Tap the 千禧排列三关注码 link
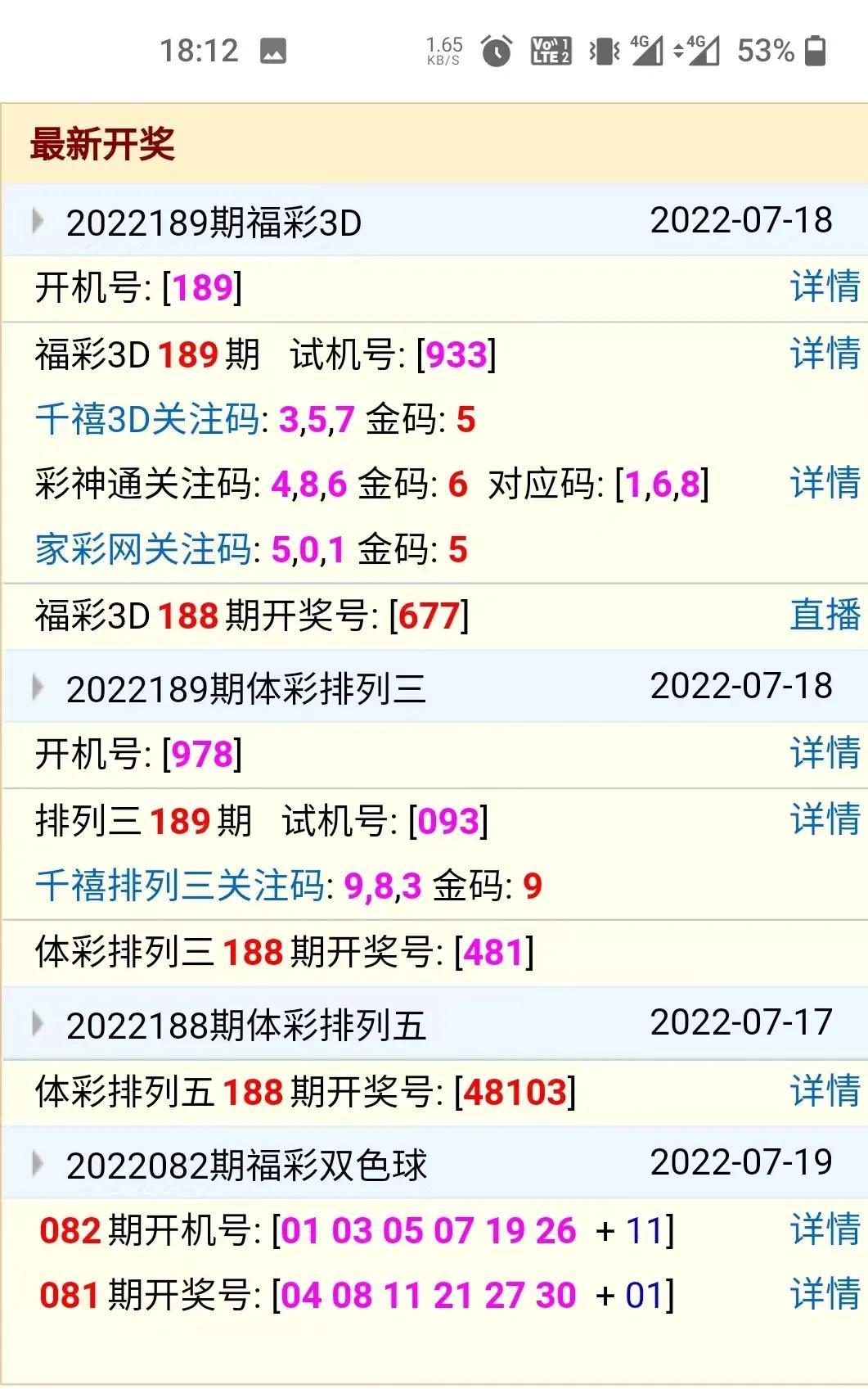This screenshot has height=1389, width=868. (180, 886)
